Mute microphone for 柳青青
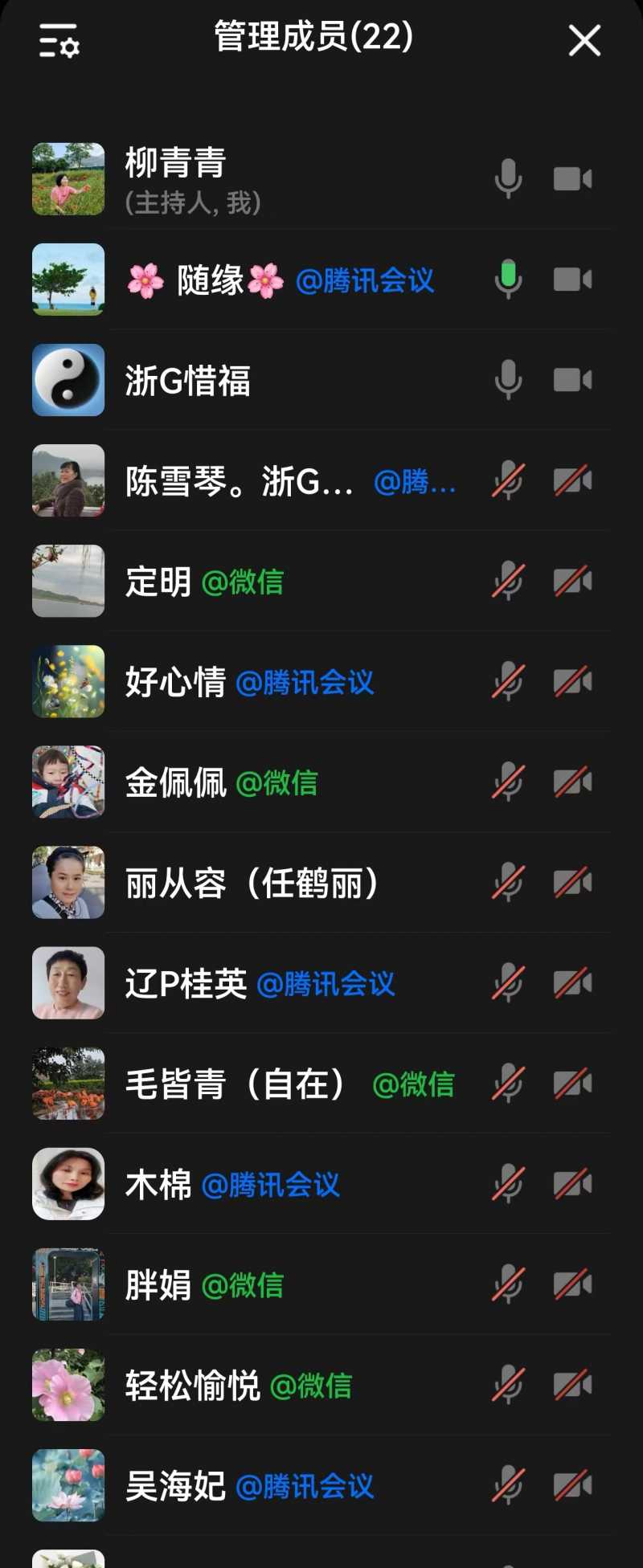 coord(508,178)
